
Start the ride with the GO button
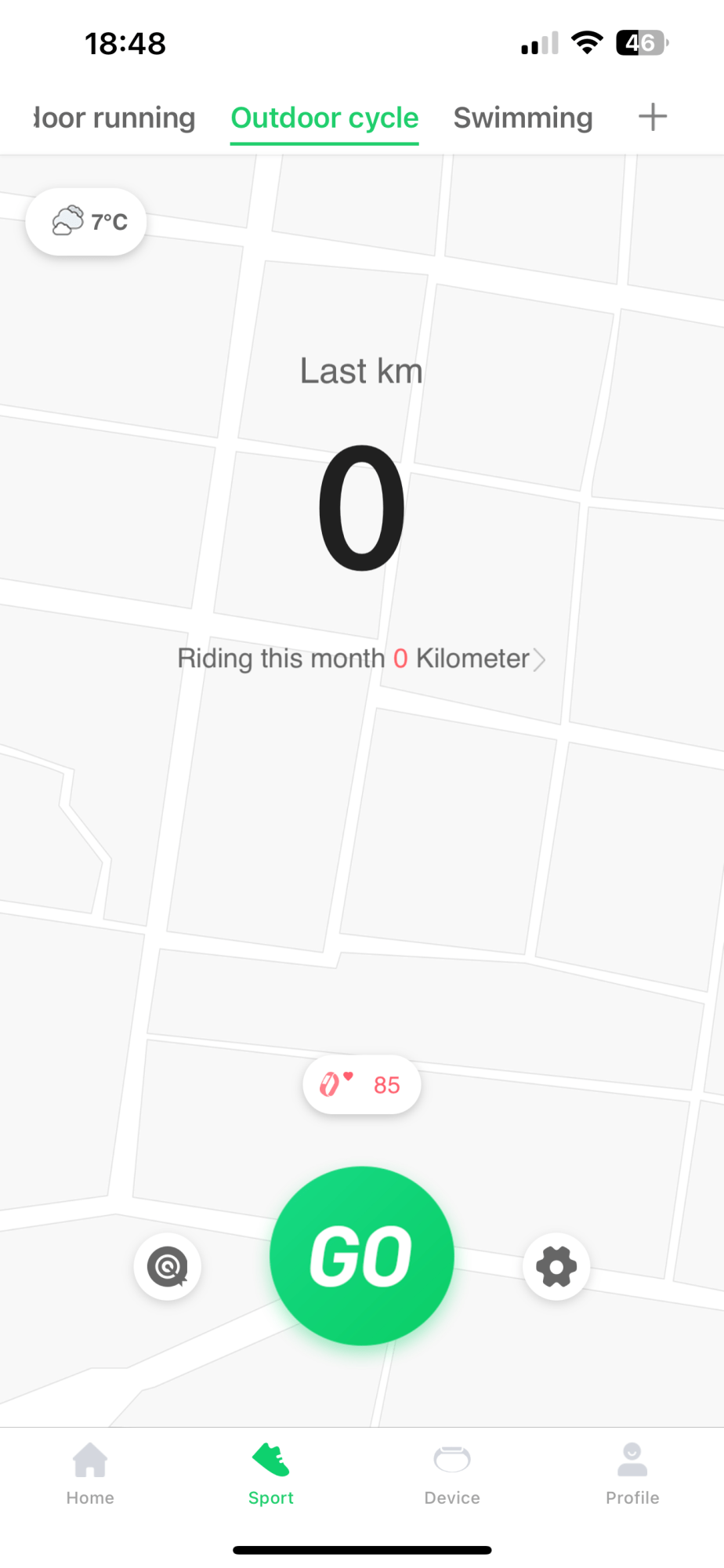tap(361, 1255)
